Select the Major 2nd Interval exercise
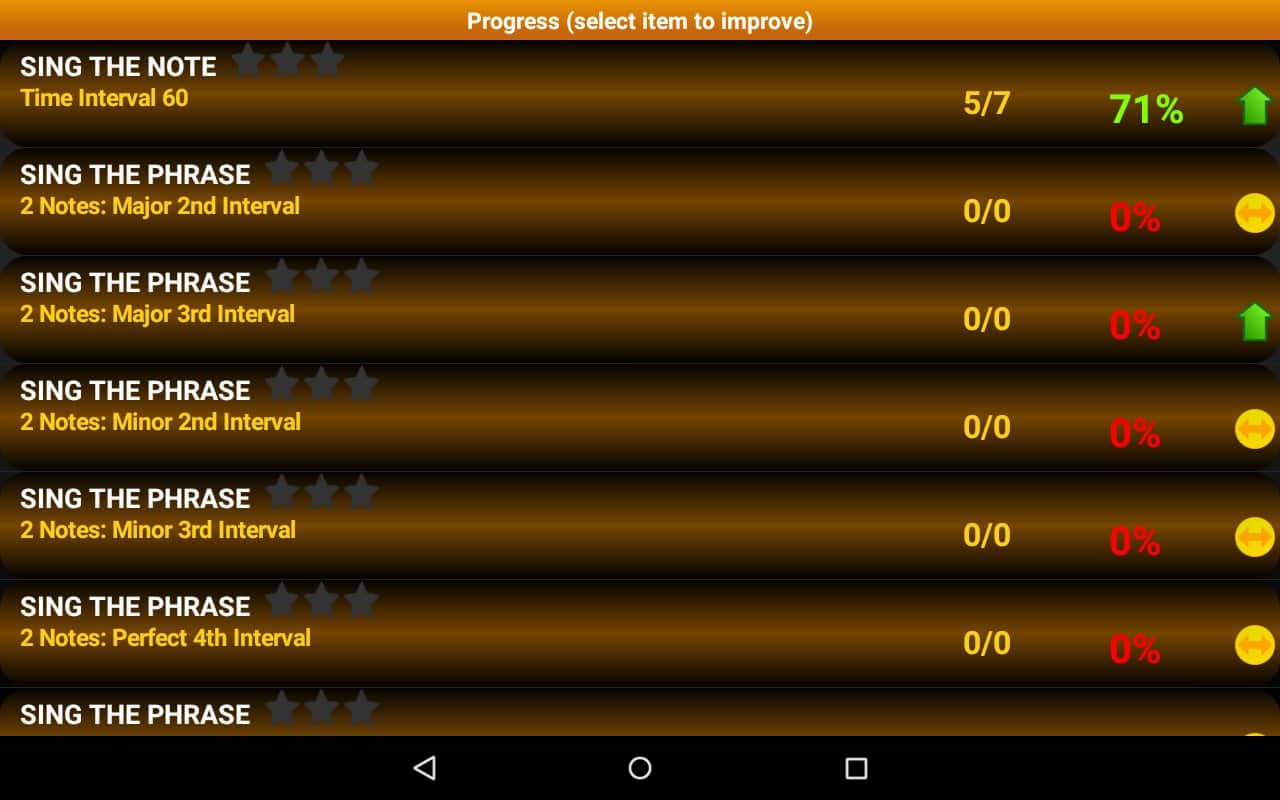This screenshot has height=800, width=1280. coord(640,202)
